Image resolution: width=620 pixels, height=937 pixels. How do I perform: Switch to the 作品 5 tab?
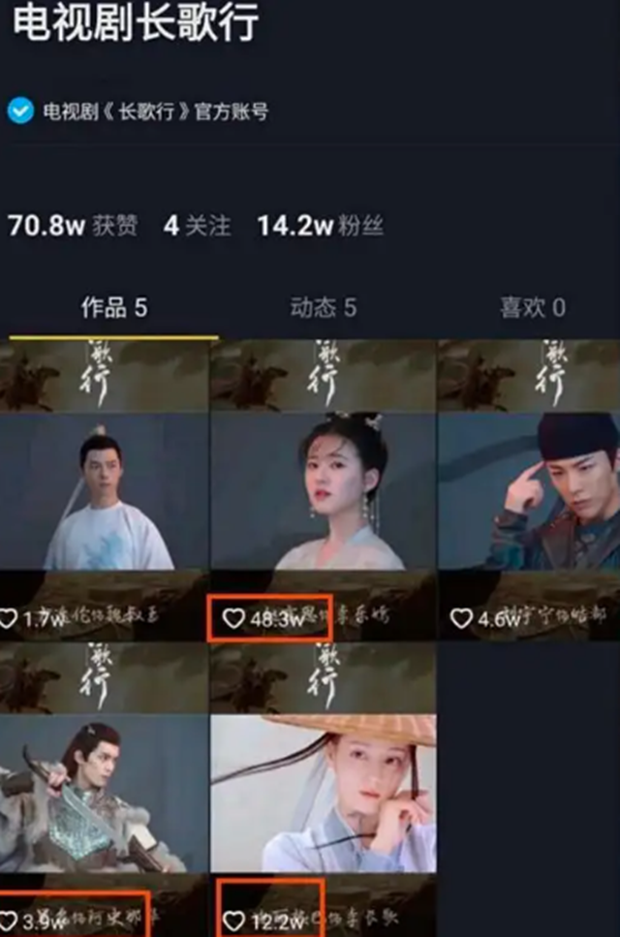[x=113, y=307]
